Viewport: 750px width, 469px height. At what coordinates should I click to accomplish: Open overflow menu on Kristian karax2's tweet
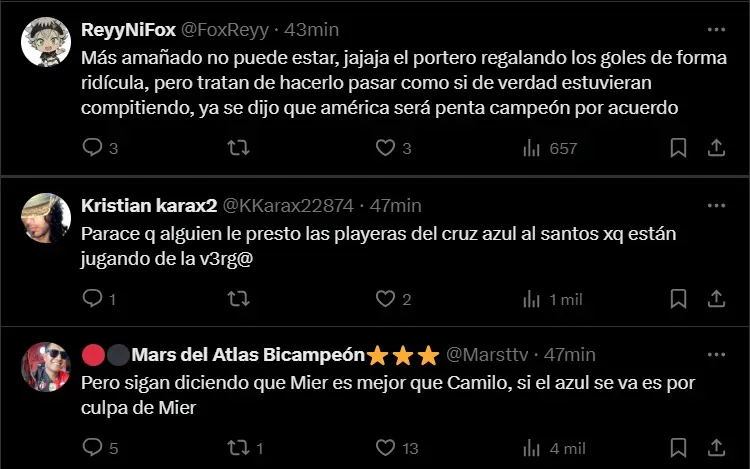coord(716,205)
